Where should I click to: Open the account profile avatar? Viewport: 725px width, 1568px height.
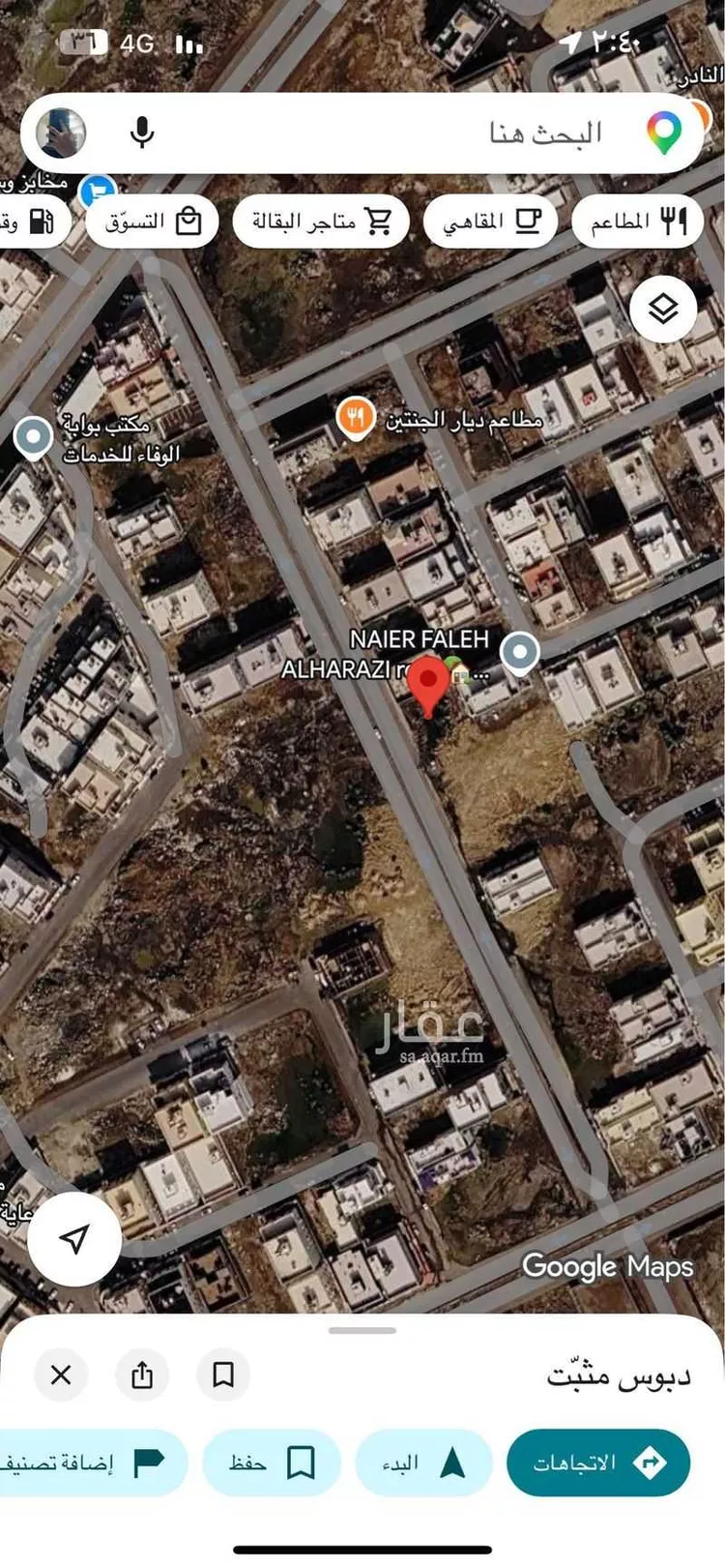61,133
